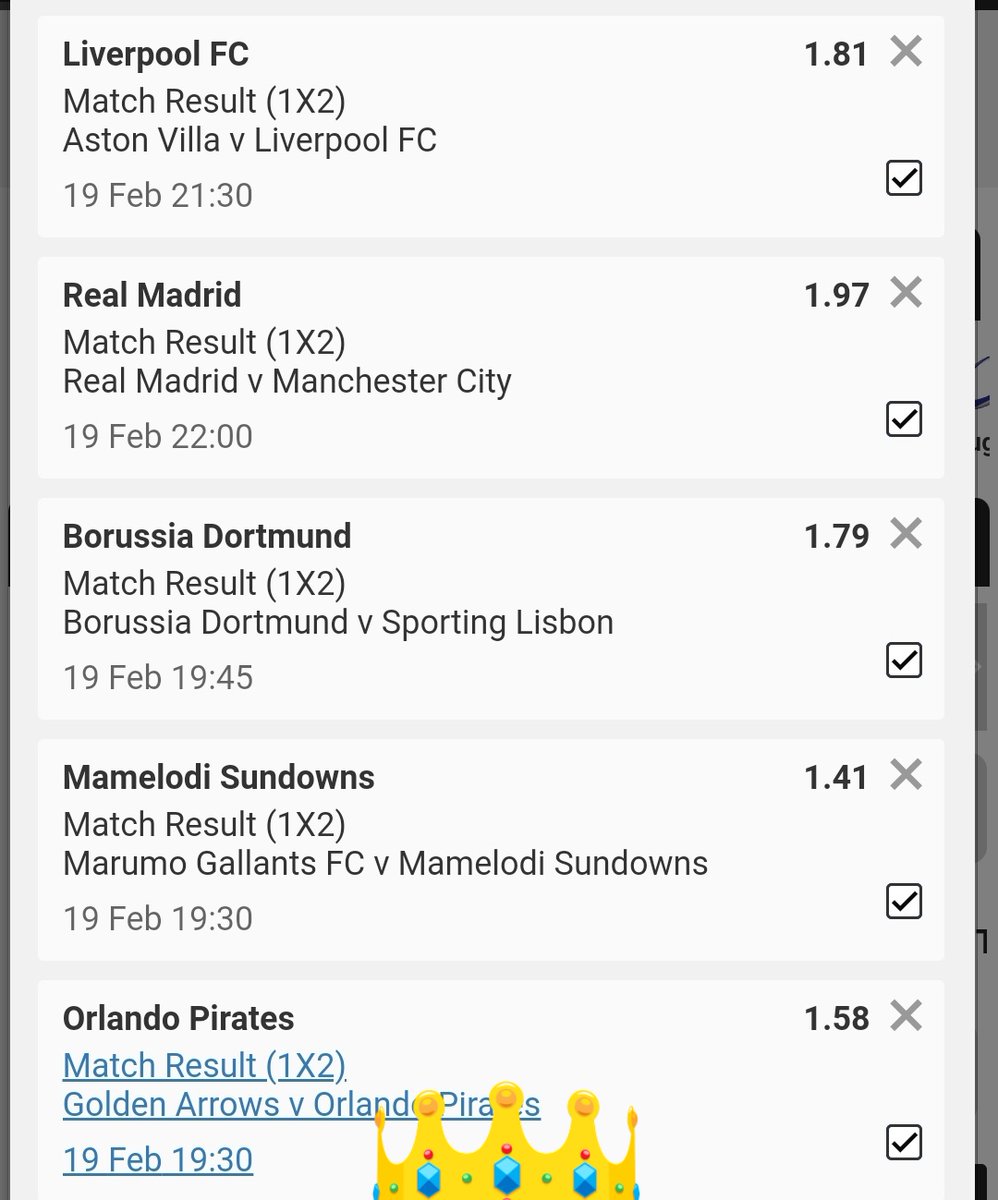Toggle the Borussia Dortmund checkbox

pyautogui.click(x=904, y=660)
